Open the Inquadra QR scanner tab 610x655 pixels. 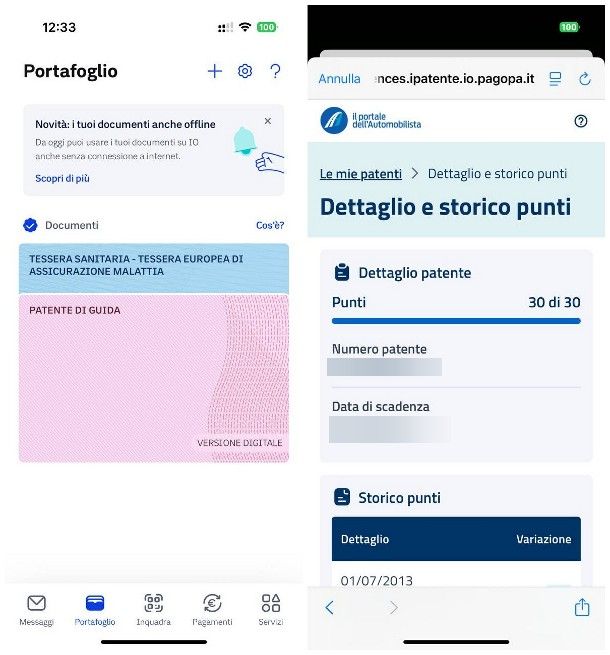click(x=153, y=609)
